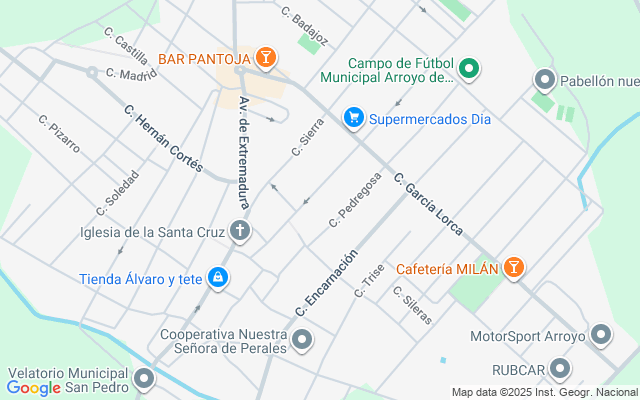Tap Cooperativa Nuestra Señora de Perales marker
The image size is (640, 400).
pos(302,341)
